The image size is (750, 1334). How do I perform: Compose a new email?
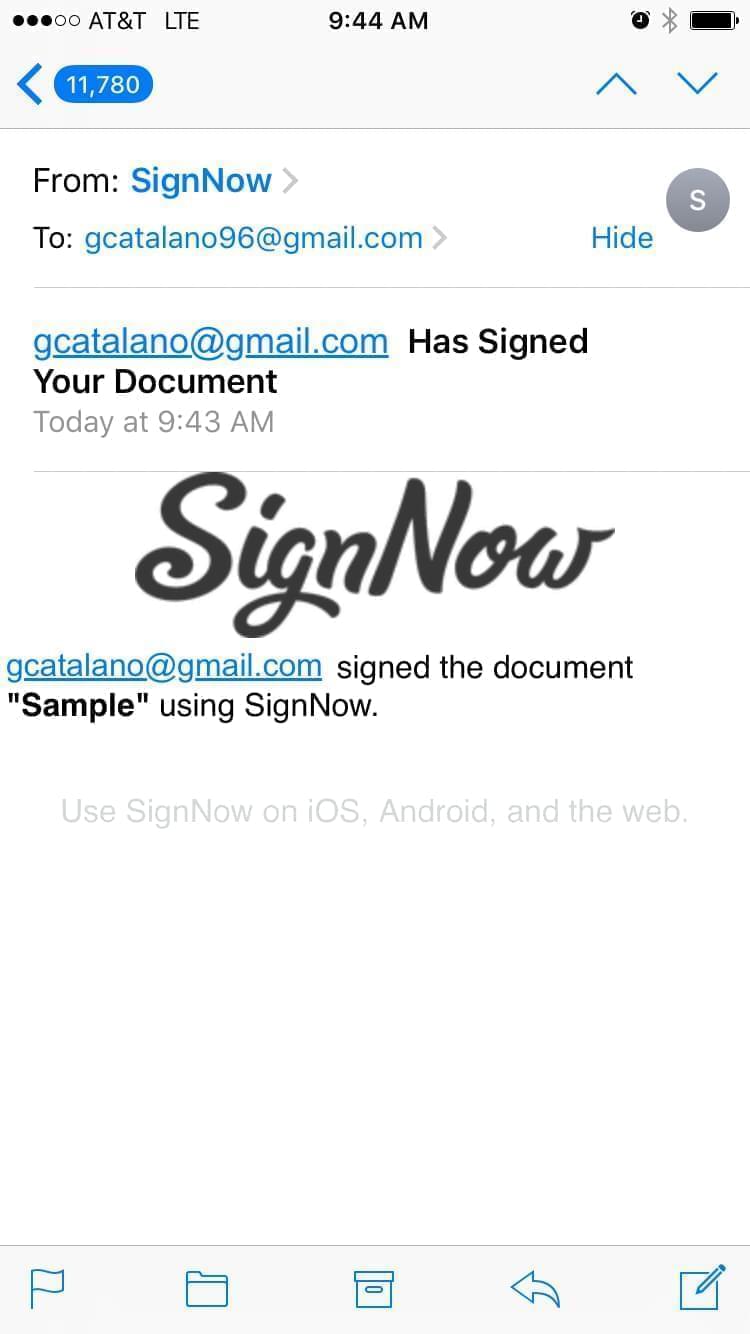(701, 1288)
